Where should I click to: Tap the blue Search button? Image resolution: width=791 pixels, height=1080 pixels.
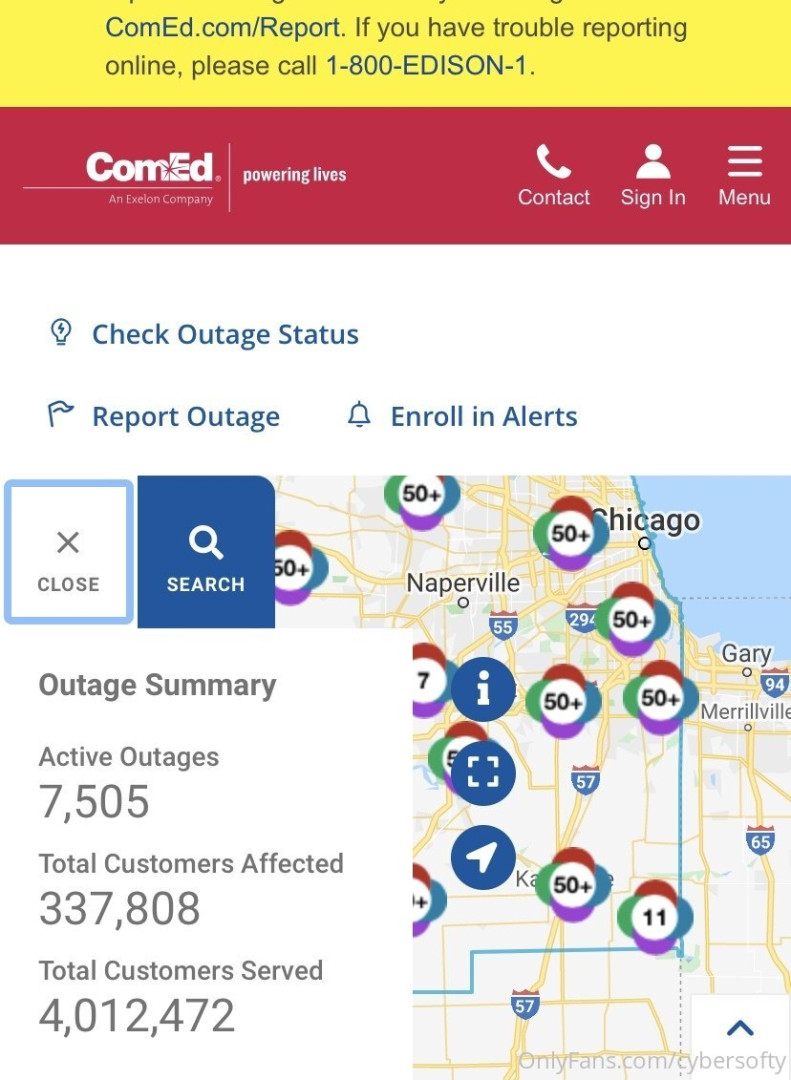(x=205, y=552)
